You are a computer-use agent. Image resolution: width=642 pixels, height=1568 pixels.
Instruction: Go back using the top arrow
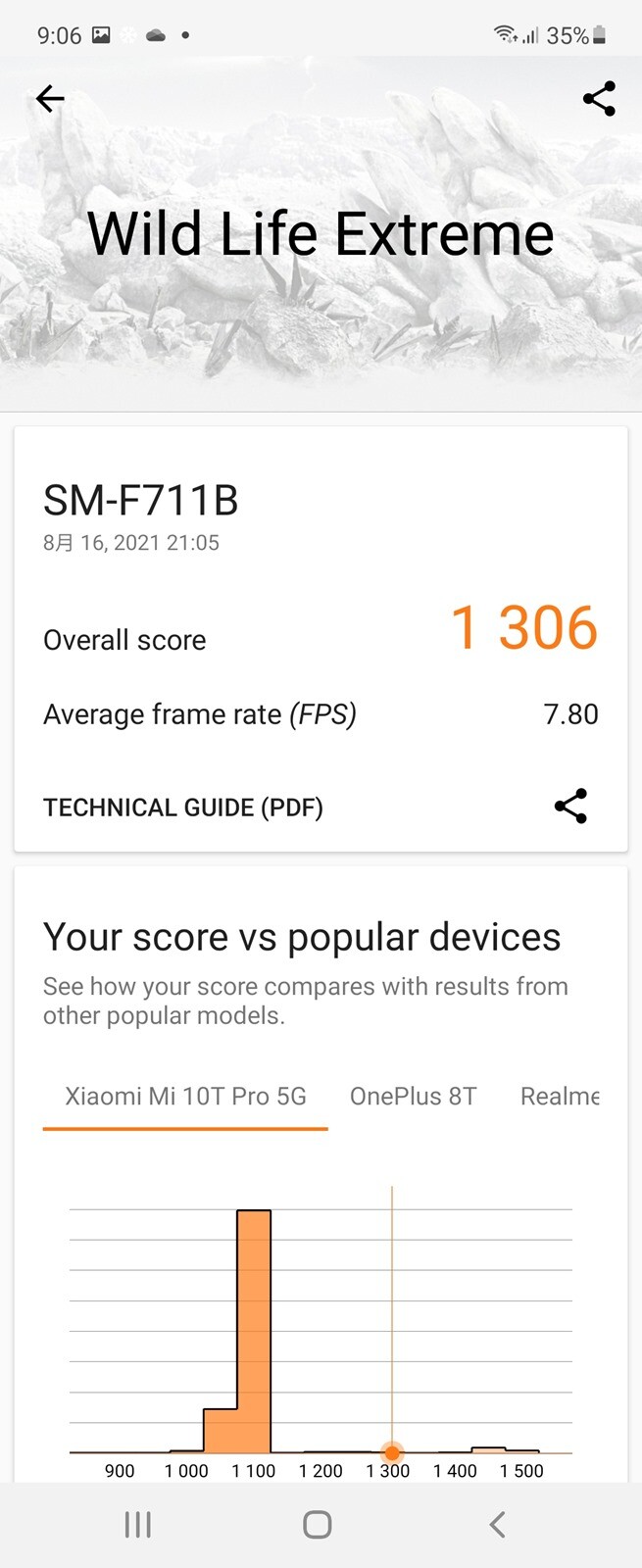point(50,98)
